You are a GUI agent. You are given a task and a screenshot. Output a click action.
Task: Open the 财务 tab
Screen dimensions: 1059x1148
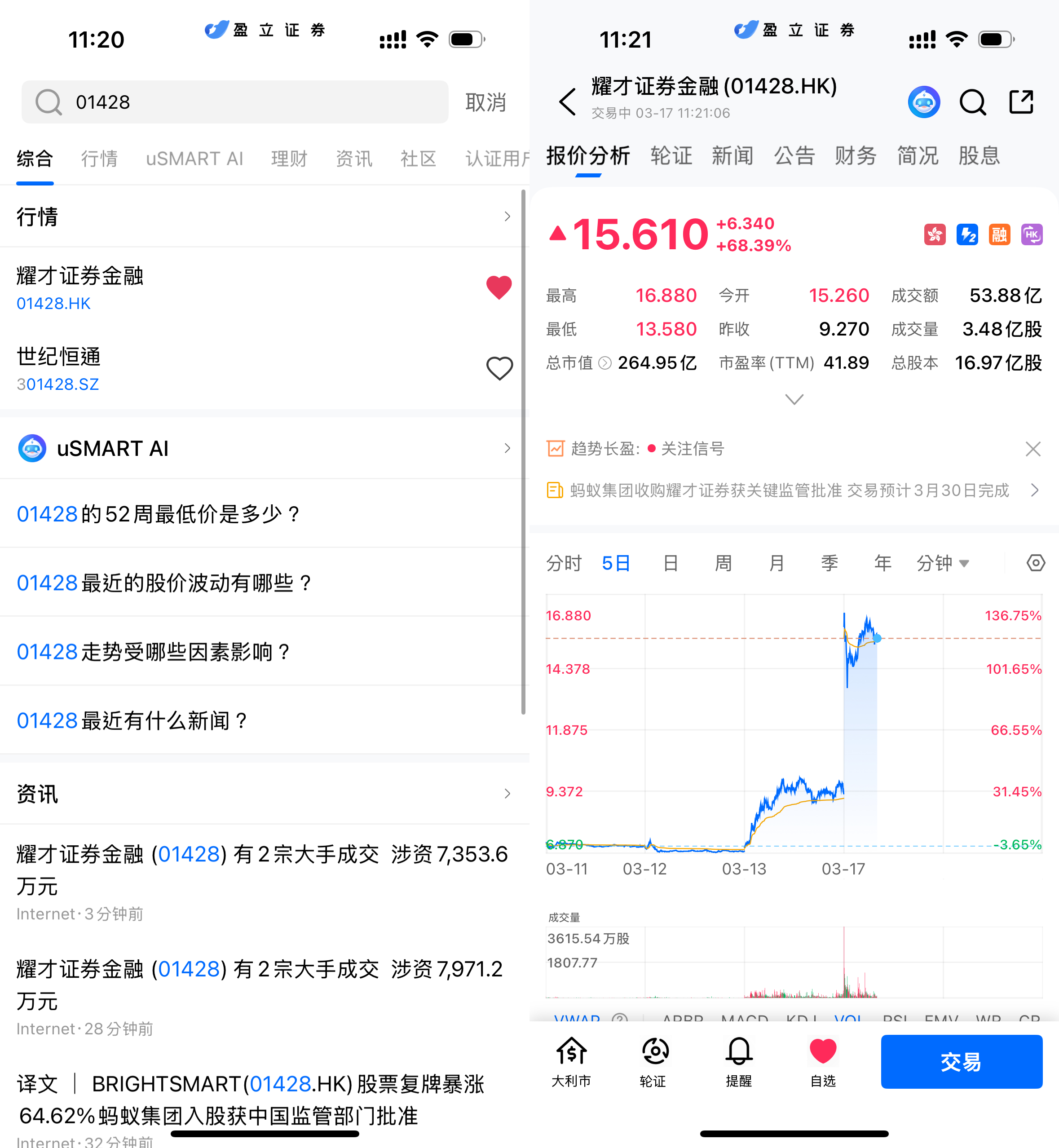click(855, 156)
